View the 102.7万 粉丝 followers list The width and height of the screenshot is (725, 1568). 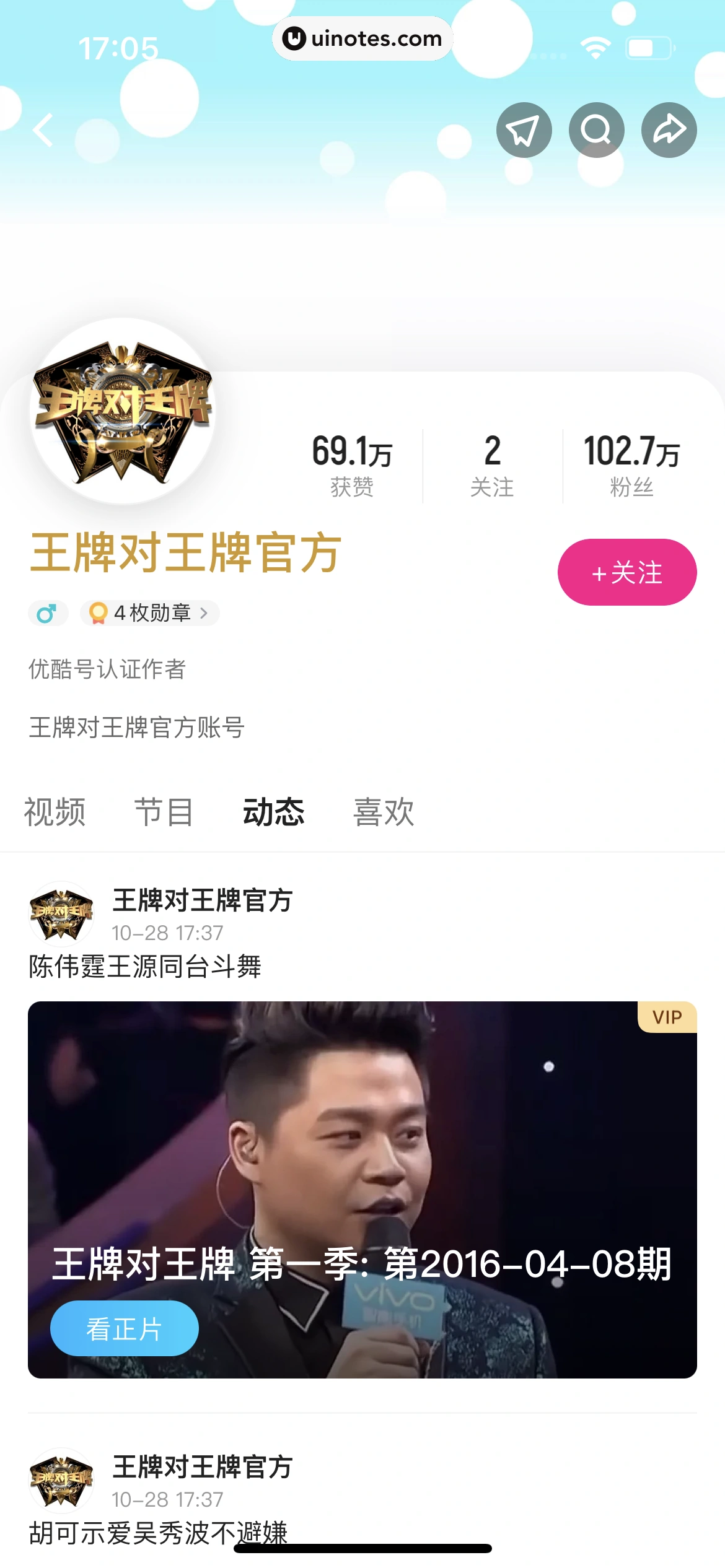631,466
